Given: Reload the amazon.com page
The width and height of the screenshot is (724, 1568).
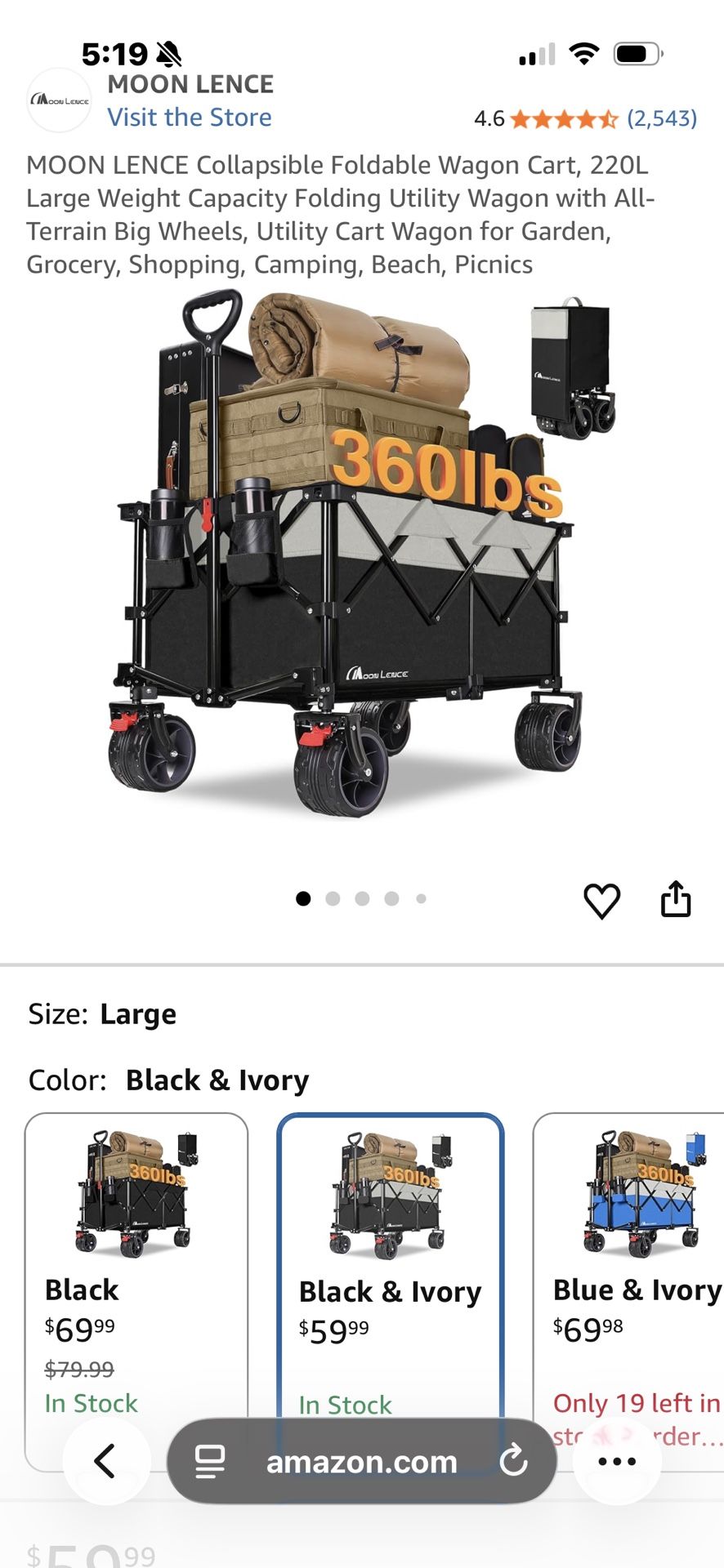Looking at the screenshot, I should [x=514, y=1461].
